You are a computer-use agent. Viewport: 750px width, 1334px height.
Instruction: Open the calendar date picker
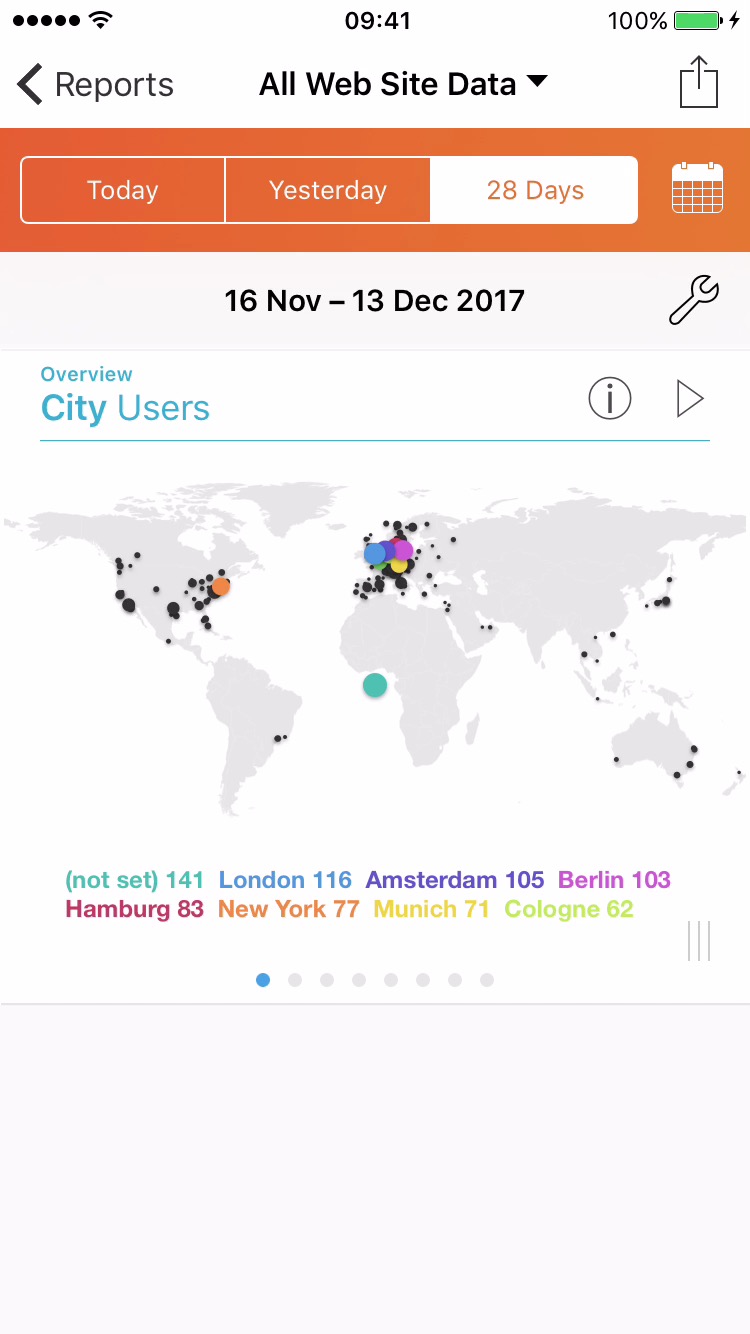[x=697, y=188]
